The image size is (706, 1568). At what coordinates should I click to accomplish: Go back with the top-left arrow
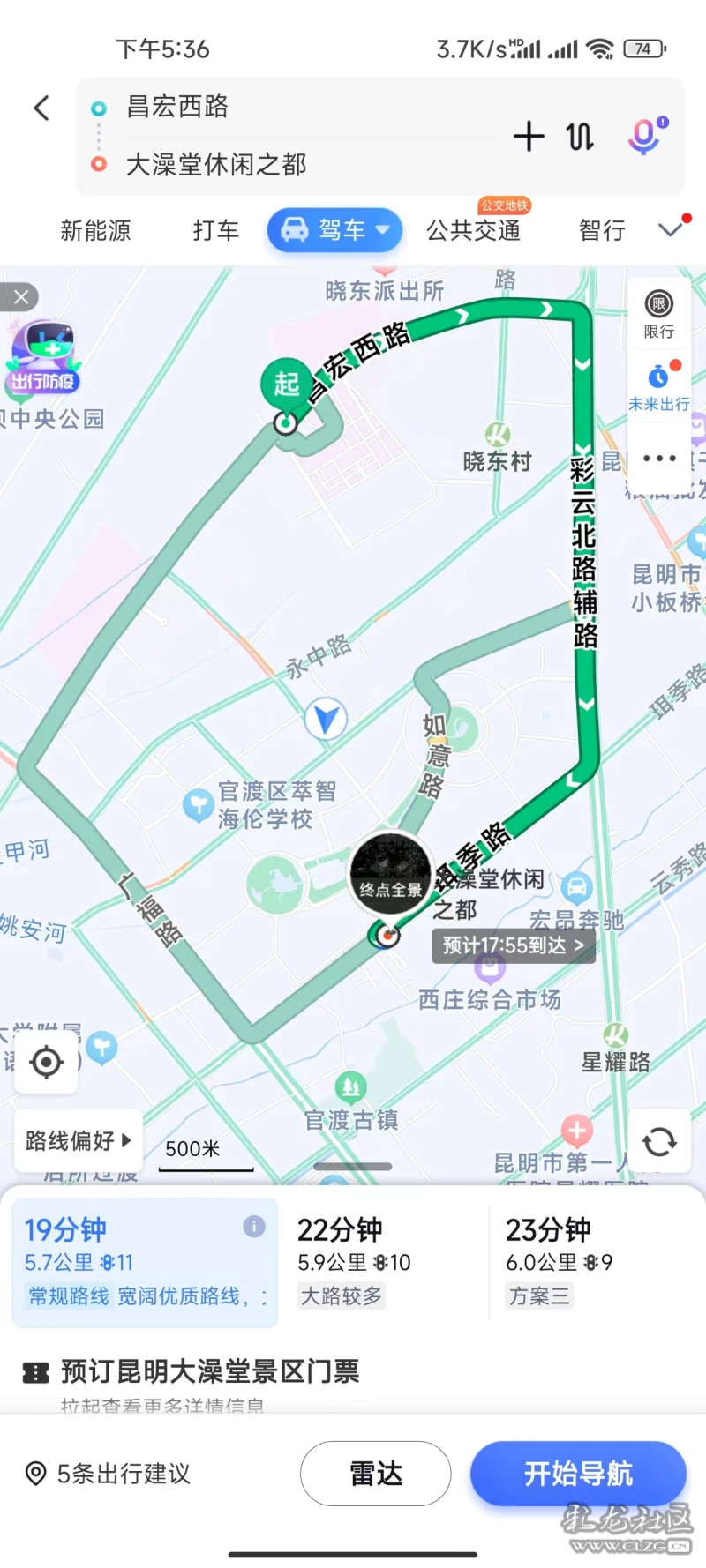(x=41, y=108)
